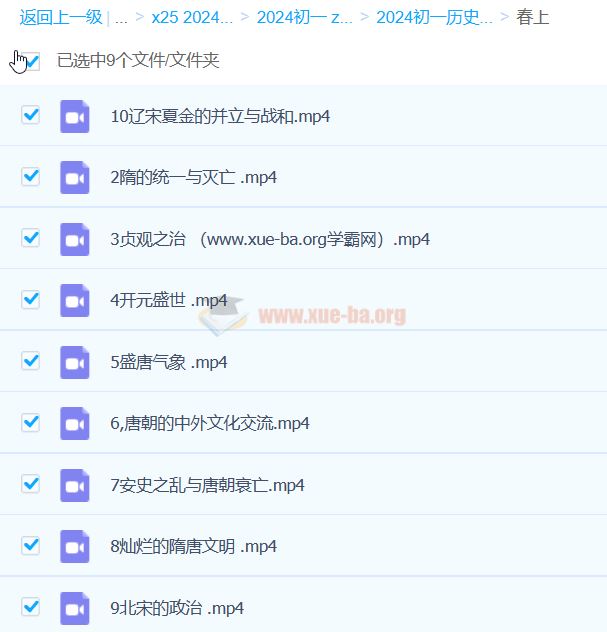Open the collapsed path ellipsis in breadcrumb
607x632 pixels.
coord(121,17)
